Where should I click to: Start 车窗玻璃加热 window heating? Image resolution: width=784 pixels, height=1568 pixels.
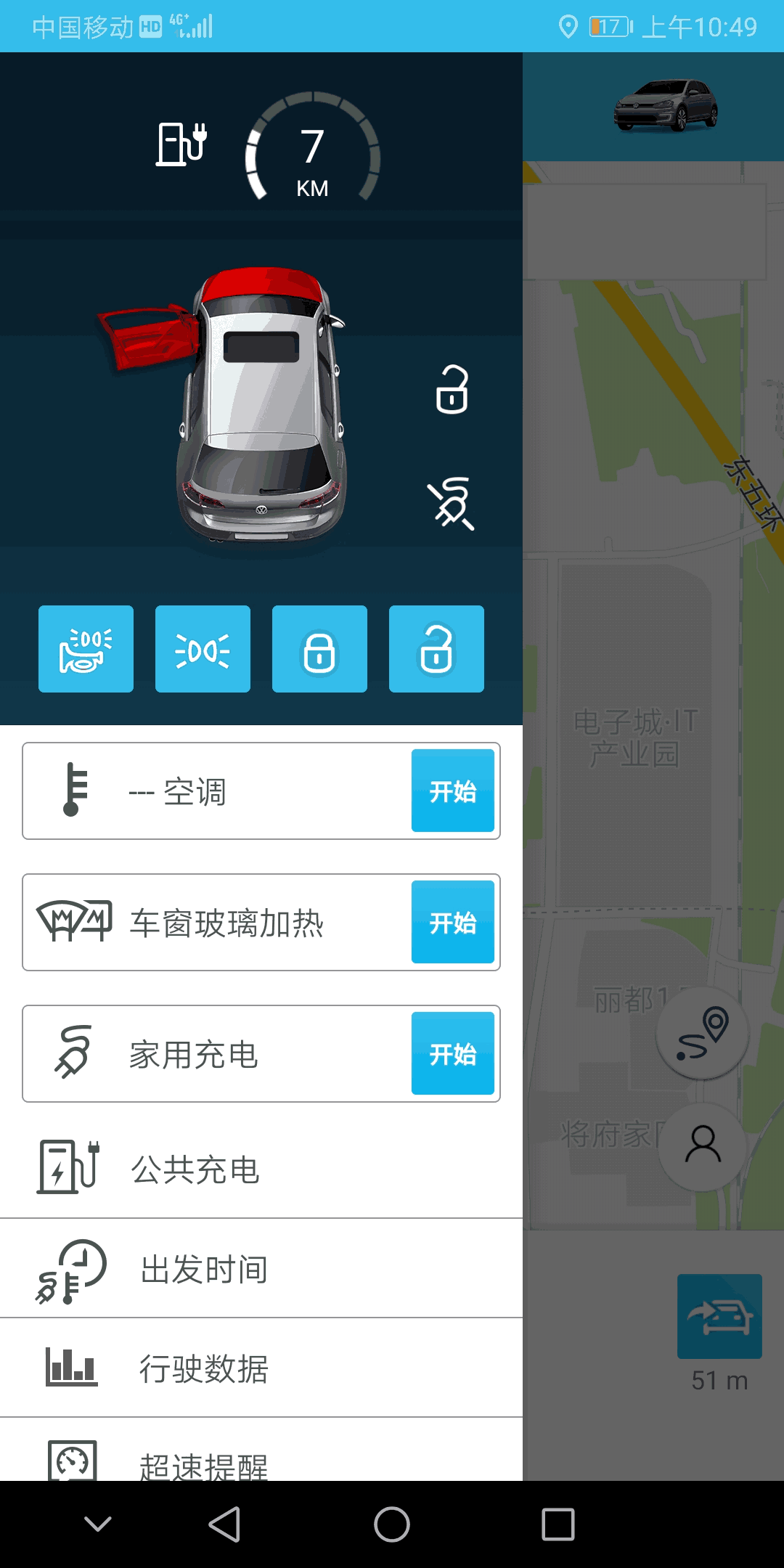pos(452,922)
